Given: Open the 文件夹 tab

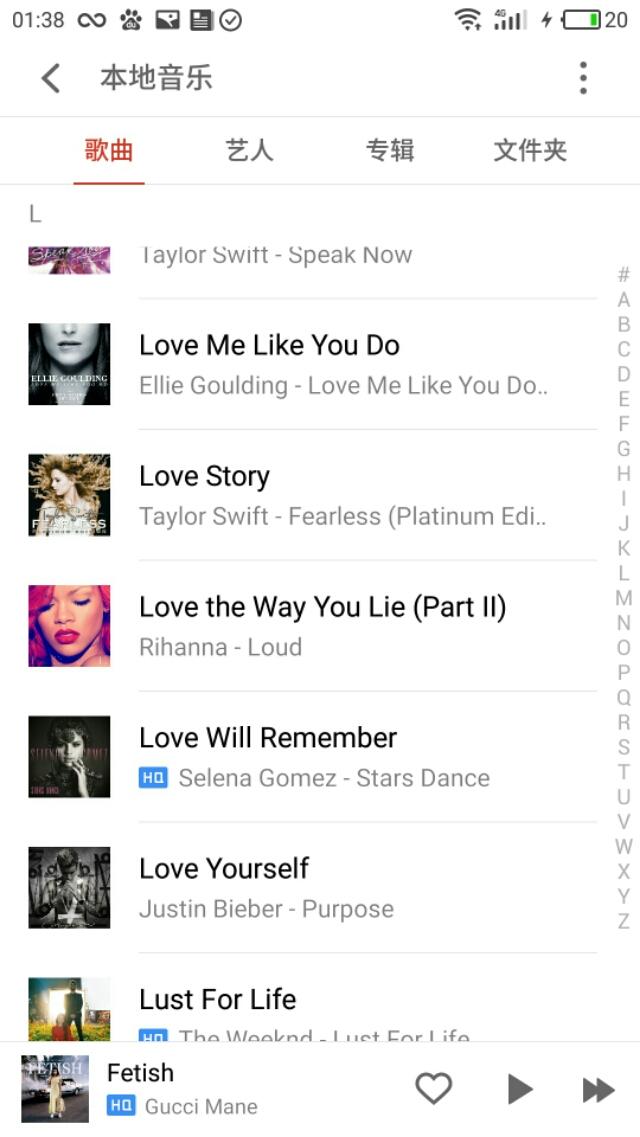Looking at the screenshot, I should (530, 151).
